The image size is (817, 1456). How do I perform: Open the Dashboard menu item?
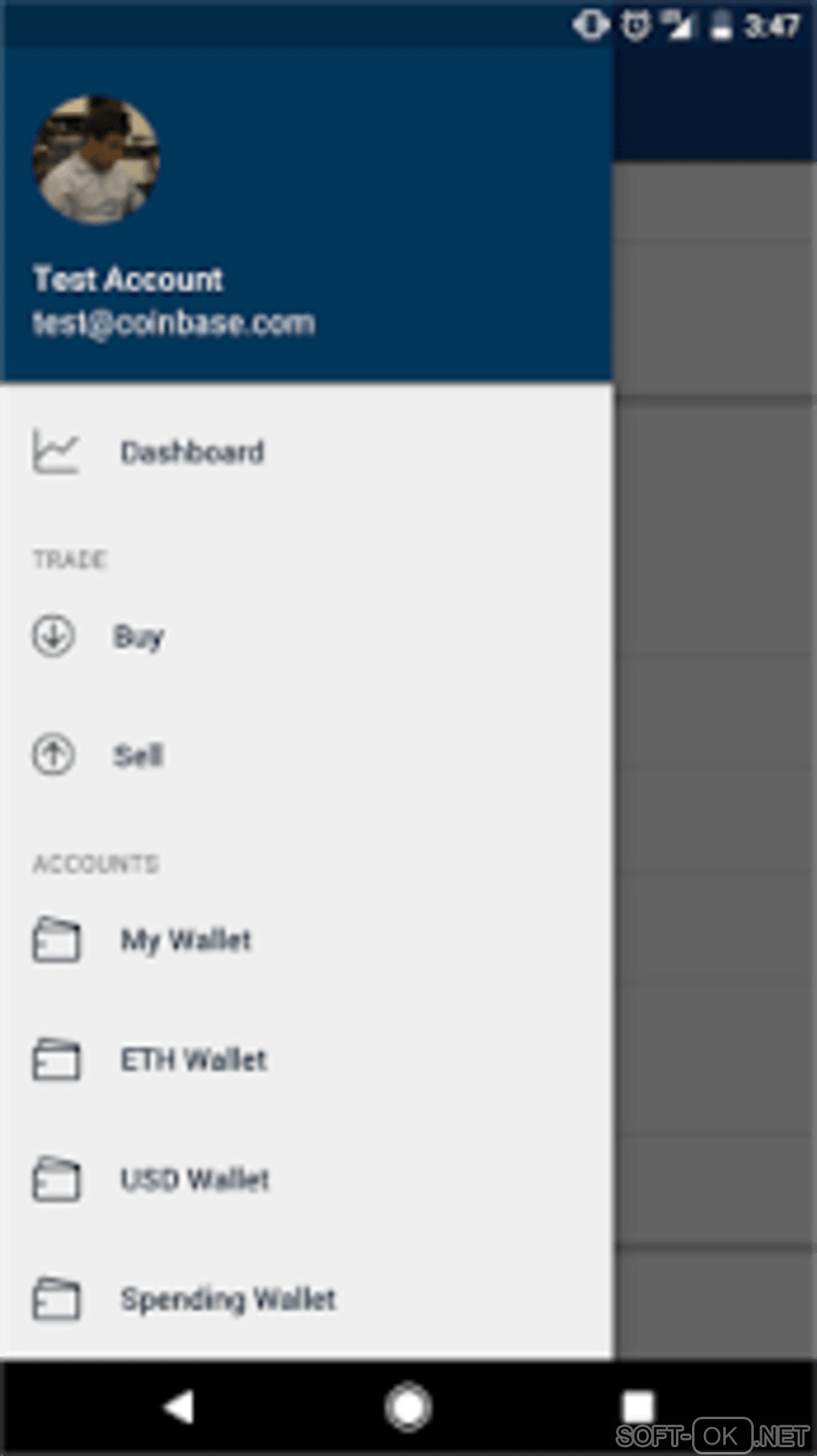(x=192, y=453)
